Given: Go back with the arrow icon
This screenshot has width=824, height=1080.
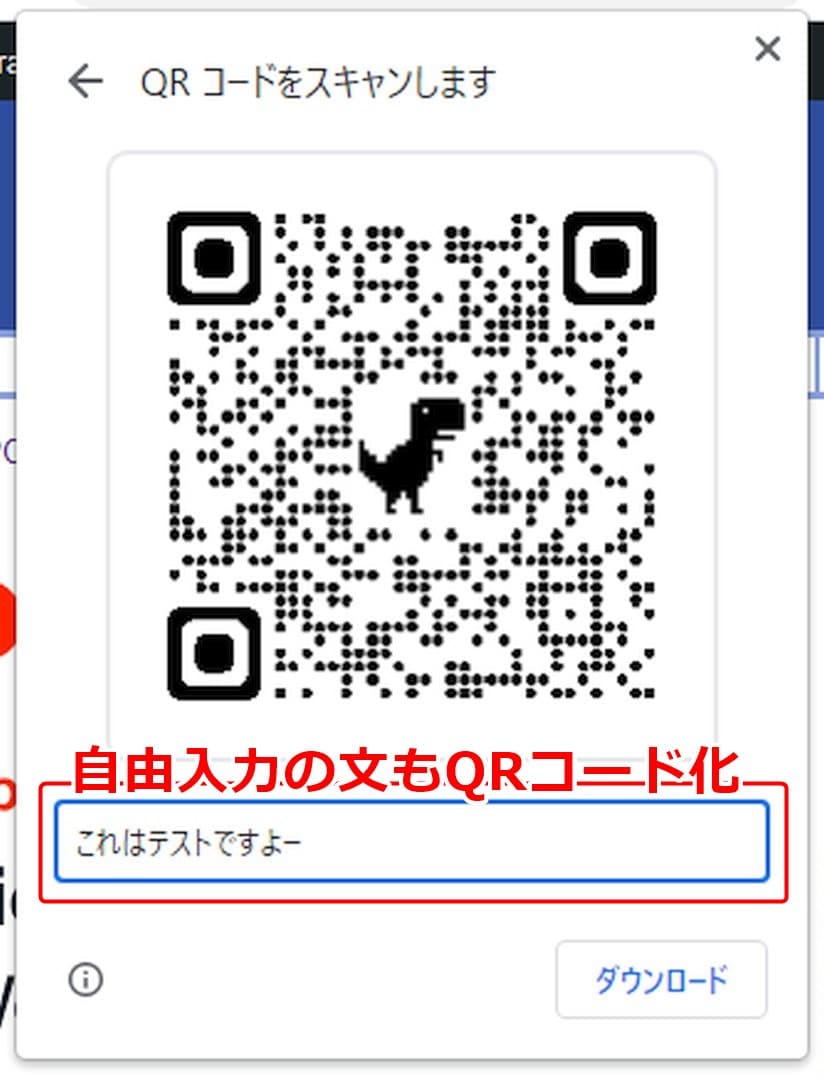Looking at the screenshot, I should coord(86,82).
